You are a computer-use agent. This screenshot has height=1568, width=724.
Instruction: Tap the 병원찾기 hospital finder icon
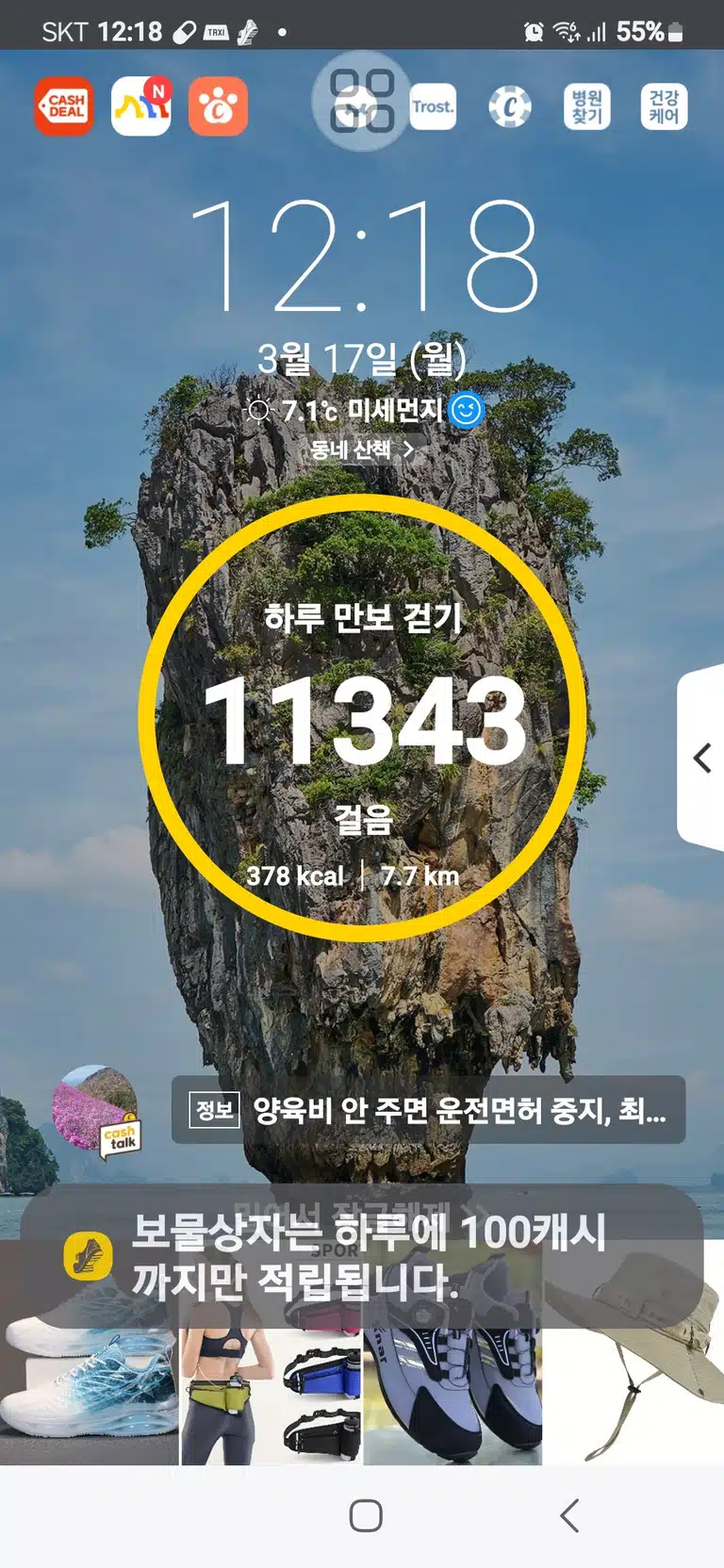tap(586, 106)
